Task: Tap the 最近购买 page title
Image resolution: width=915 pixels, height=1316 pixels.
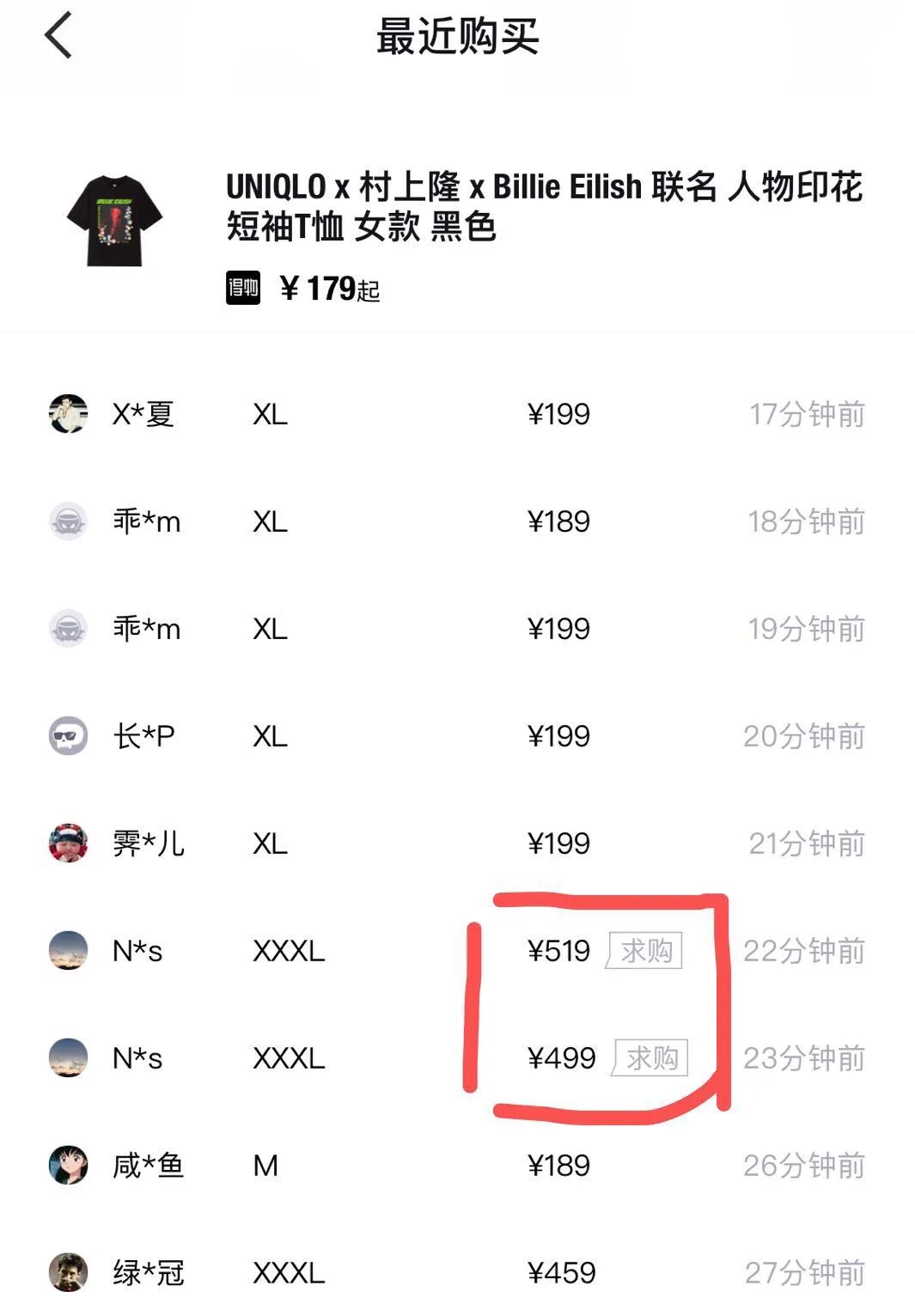Action: tap(457, 40)
